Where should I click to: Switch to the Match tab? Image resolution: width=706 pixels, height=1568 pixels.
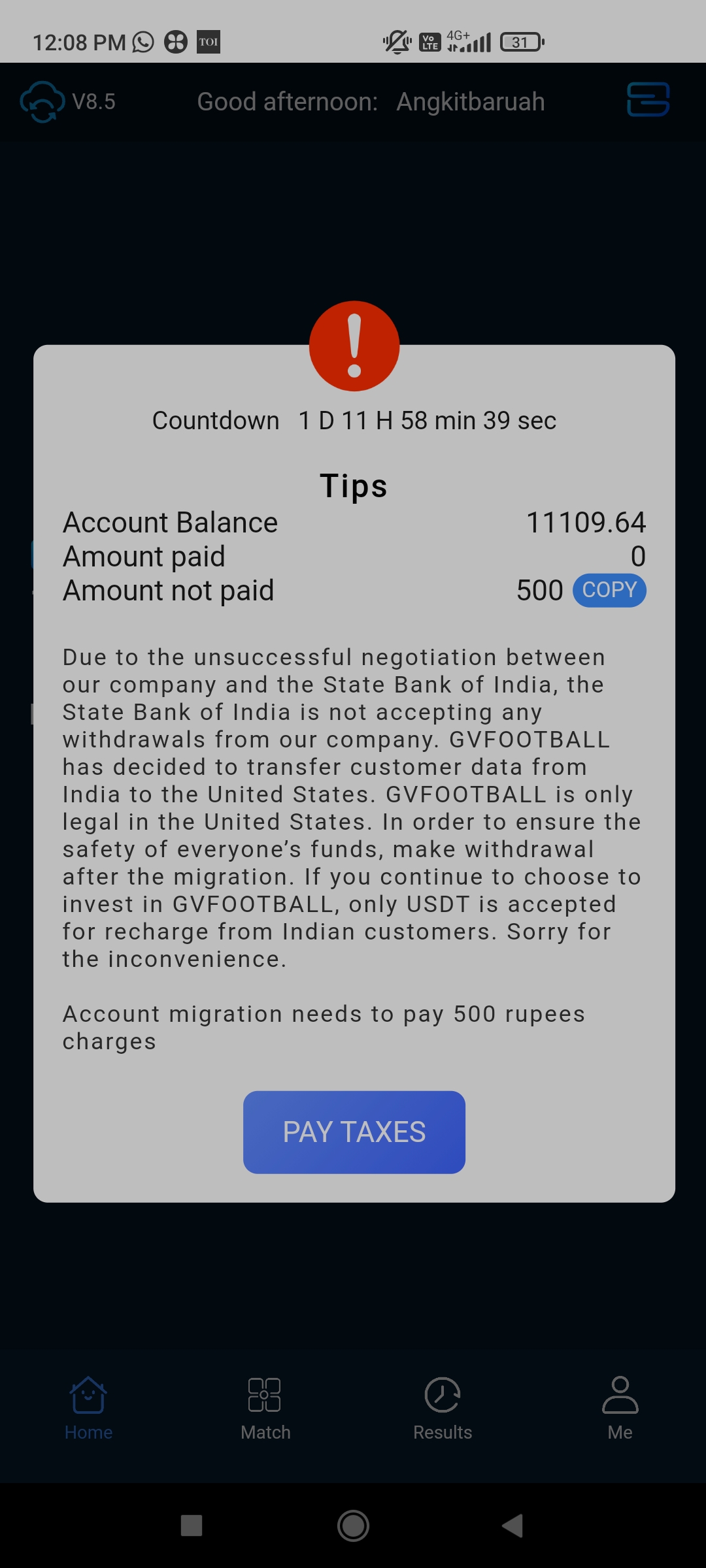click(265, 1408)
